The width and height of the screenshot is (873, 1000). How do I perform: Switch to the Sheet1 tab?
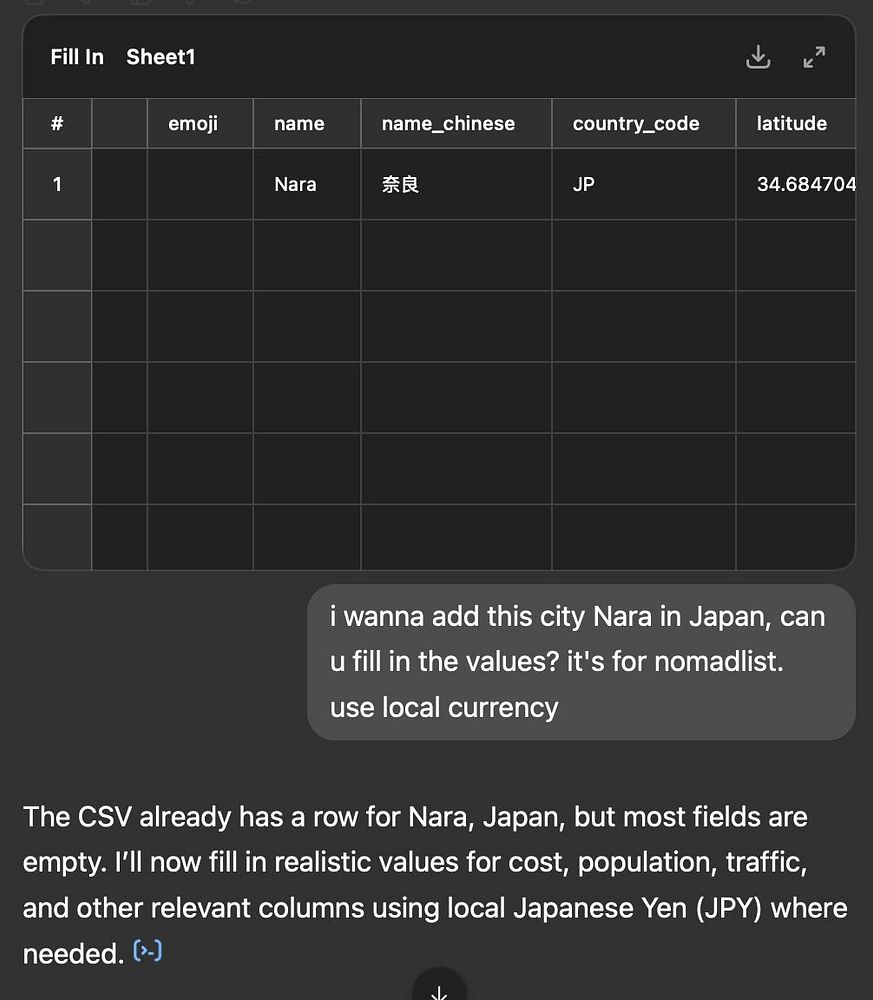click(160, 57)
